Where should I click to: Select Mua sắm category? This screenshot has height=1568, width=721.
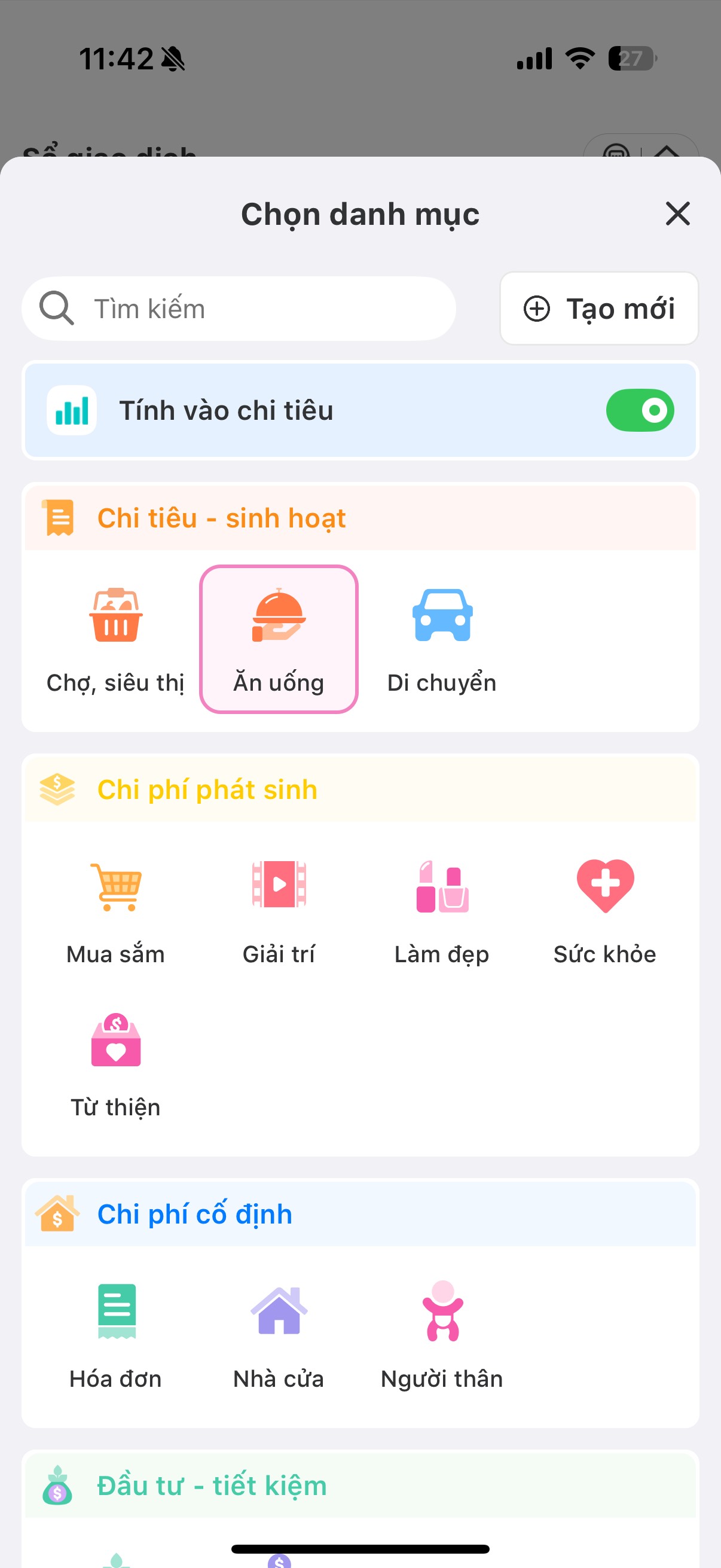[115, 911]
